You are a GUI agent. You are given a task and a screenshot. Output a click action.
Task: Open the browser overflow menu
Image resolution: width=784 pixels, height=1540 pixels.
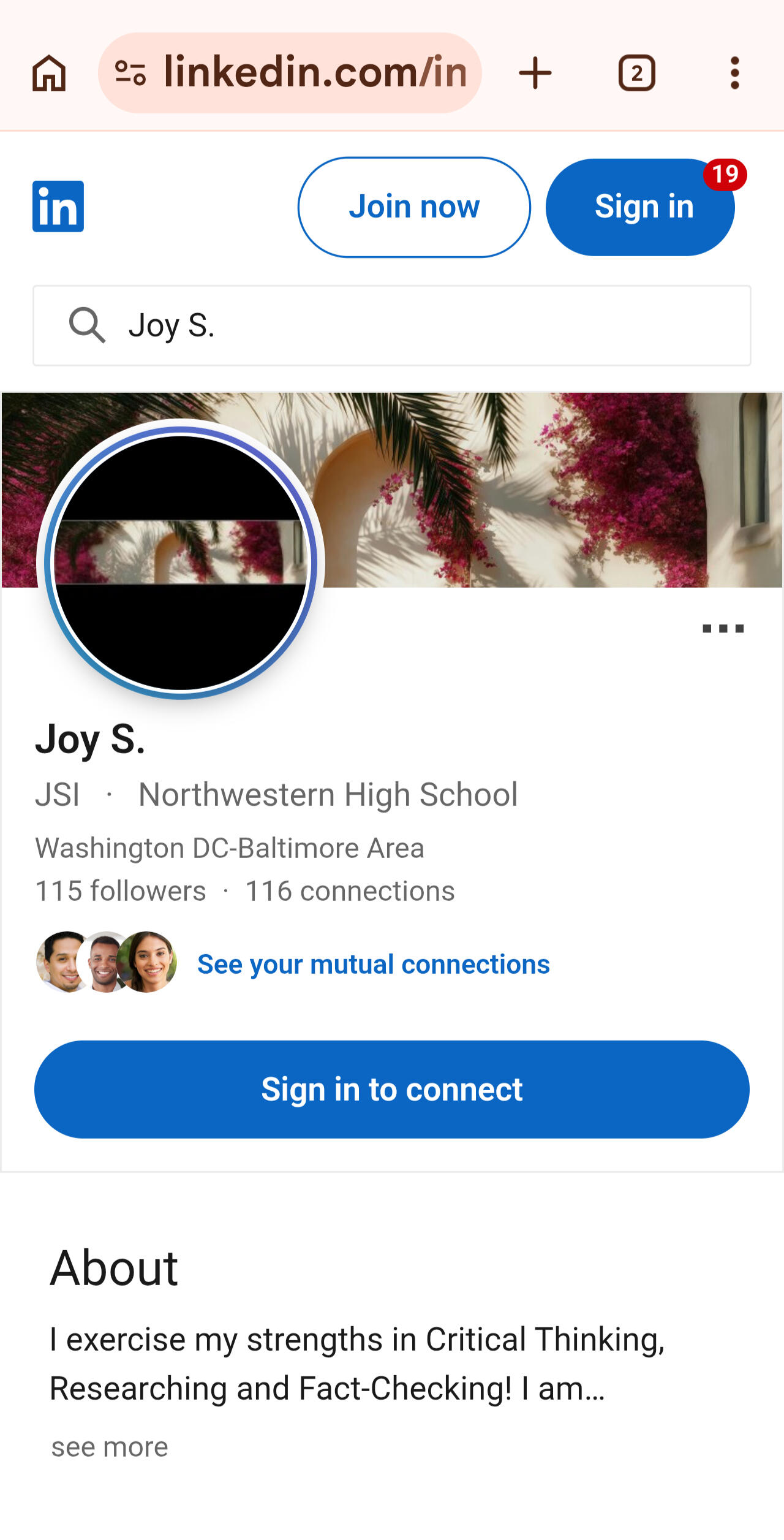pyautogui.click(x=734, y=73)
